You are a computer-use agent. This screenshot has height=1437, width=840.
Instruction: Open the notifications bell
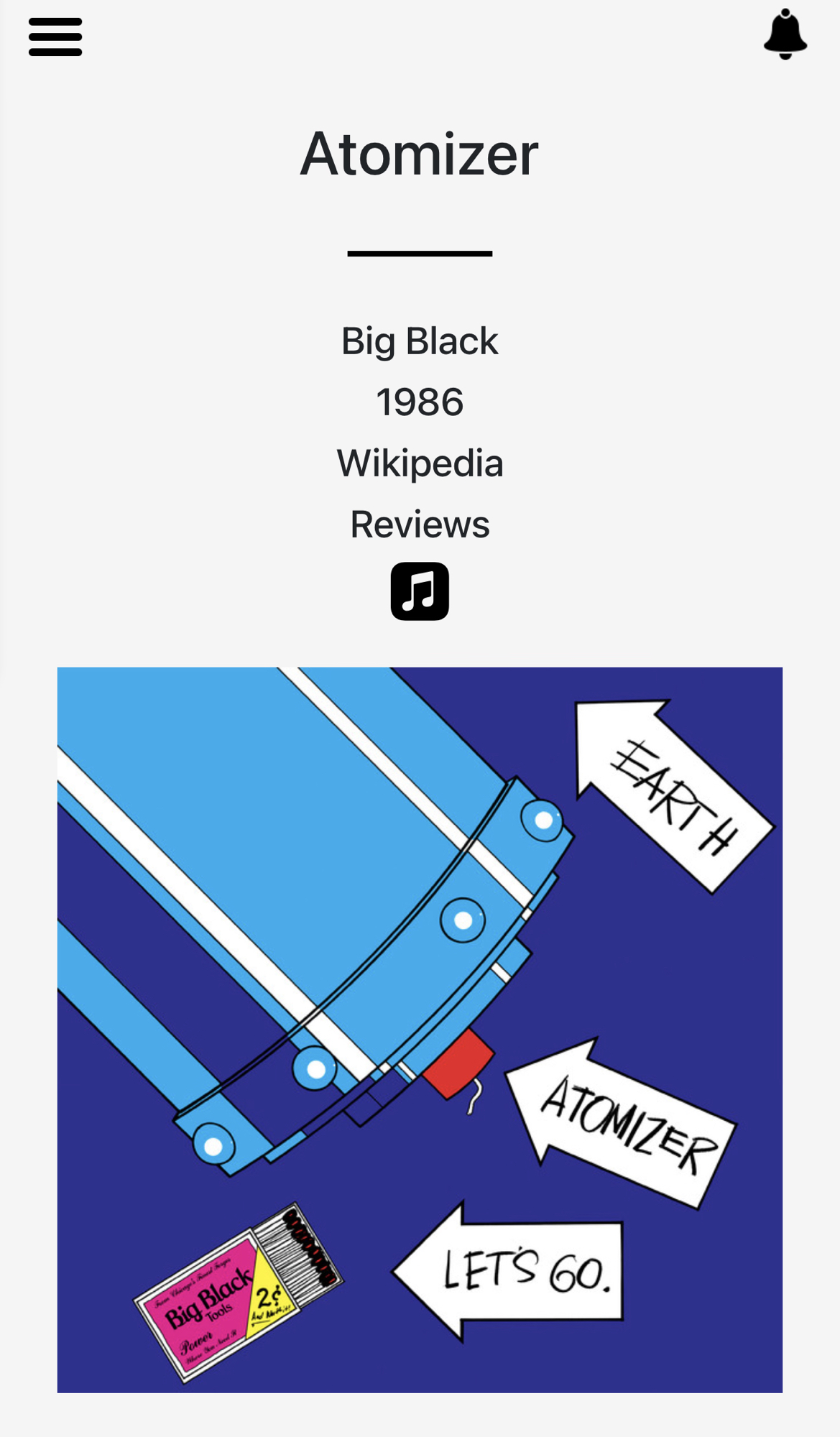(785, 34)
